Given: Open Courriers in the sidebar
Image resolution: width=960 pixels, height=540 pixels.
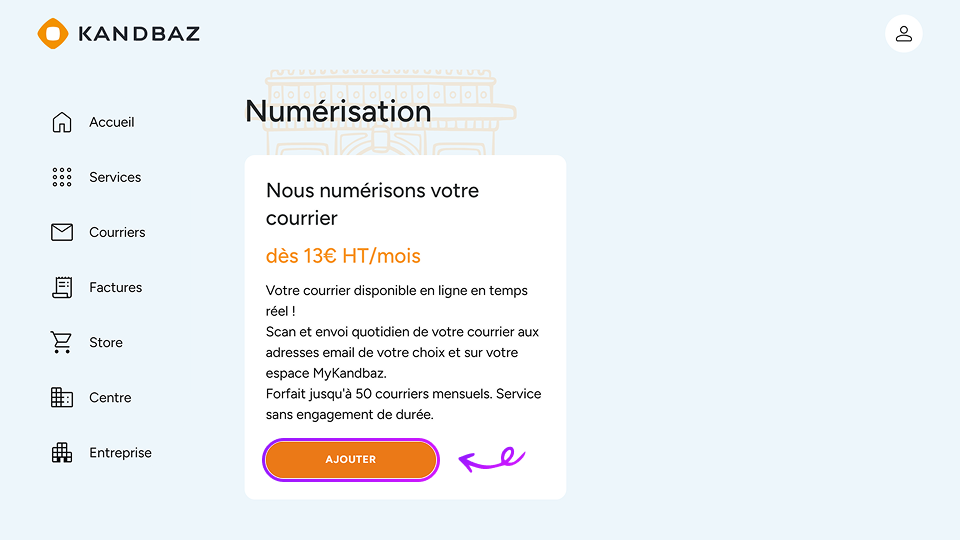Looking at the screenshot, I should [116, 232].
